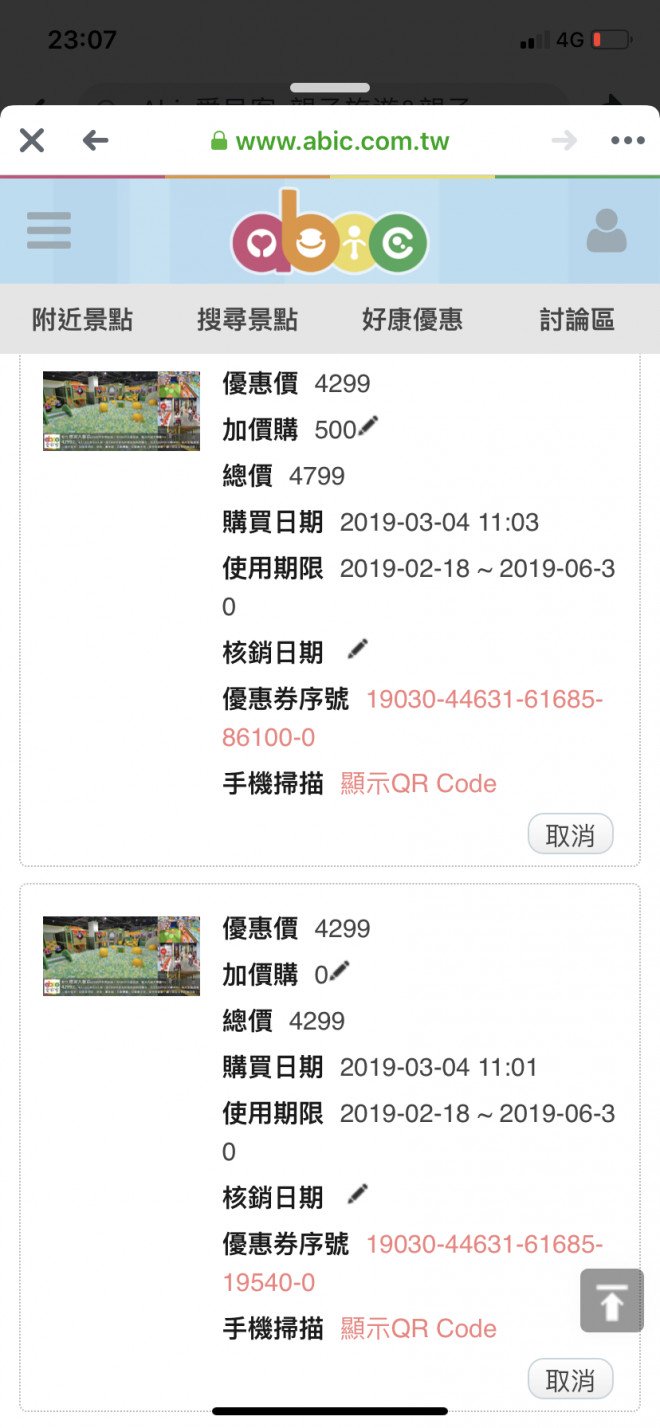Open the 好康優惠 tab
Screen dimensions: 660x1428
pos(412,320)
